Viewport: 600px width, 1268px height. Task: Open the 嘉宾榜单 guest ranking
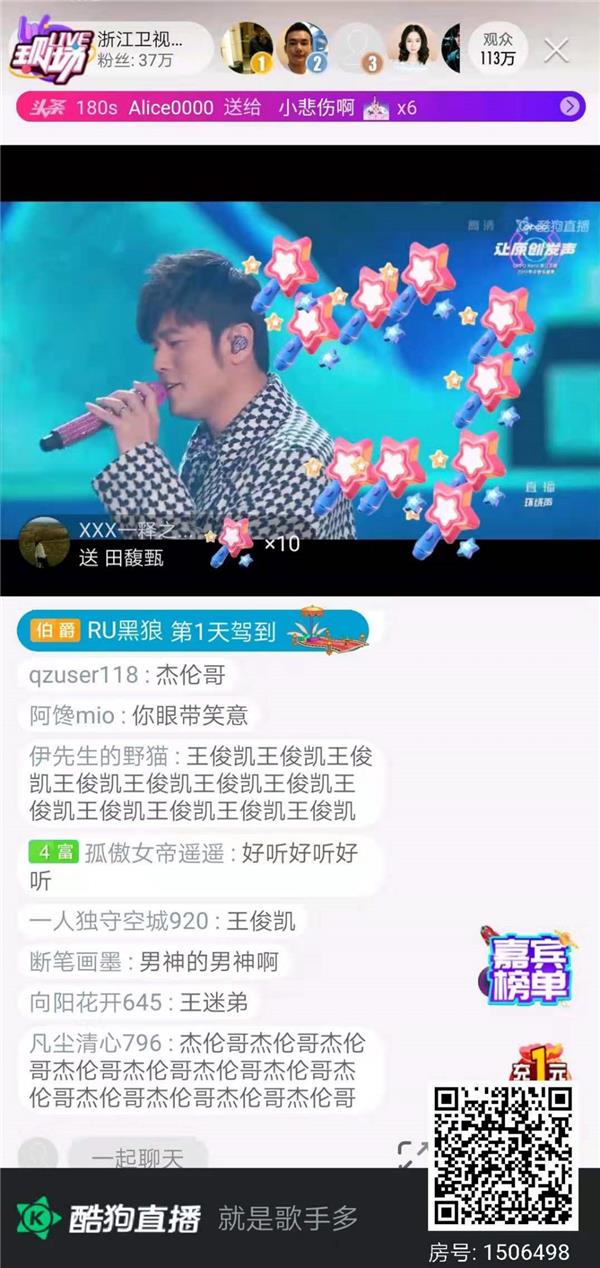pos(527,965)
